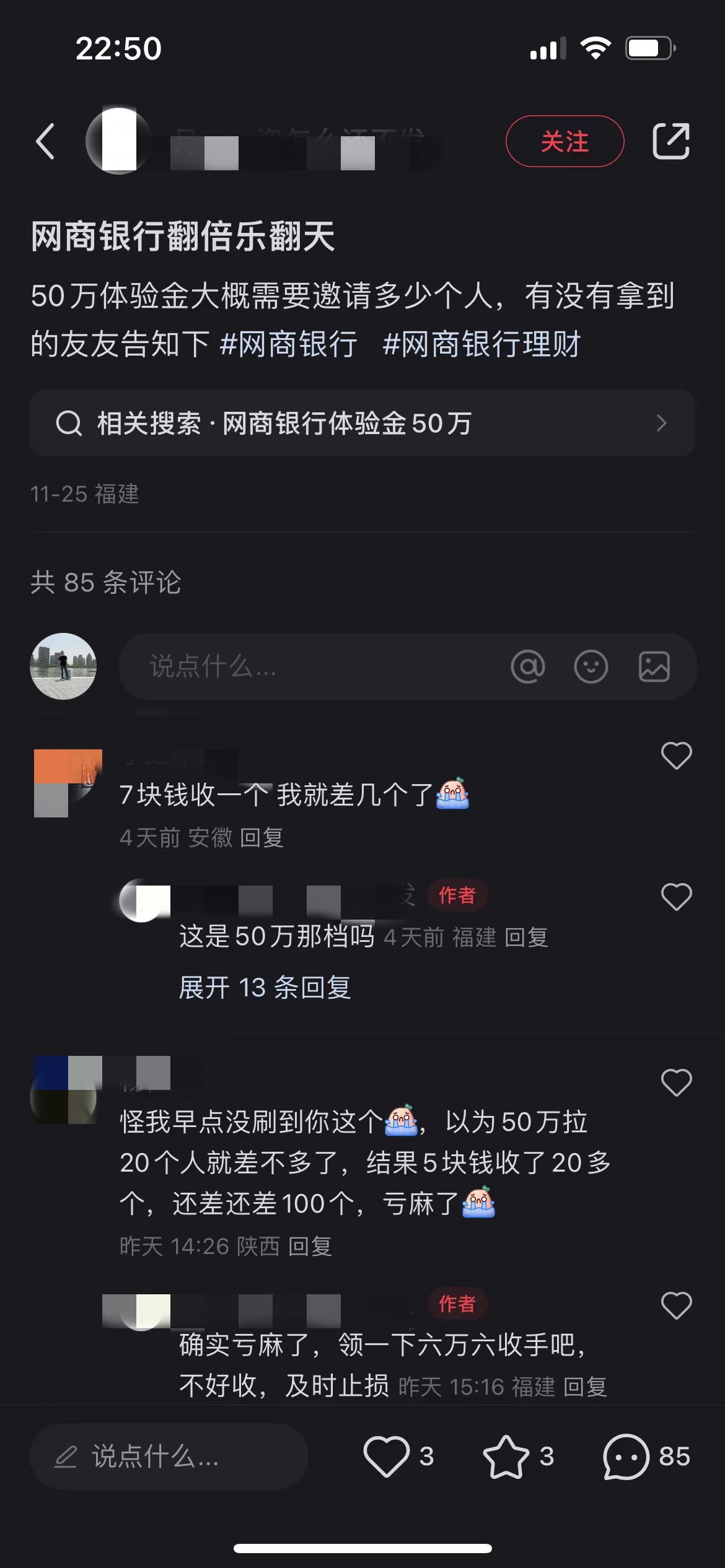This screenshot has height=1568, width=725.
Task: Open related search 网商银行体验金50万
Action: coord(362,424)
